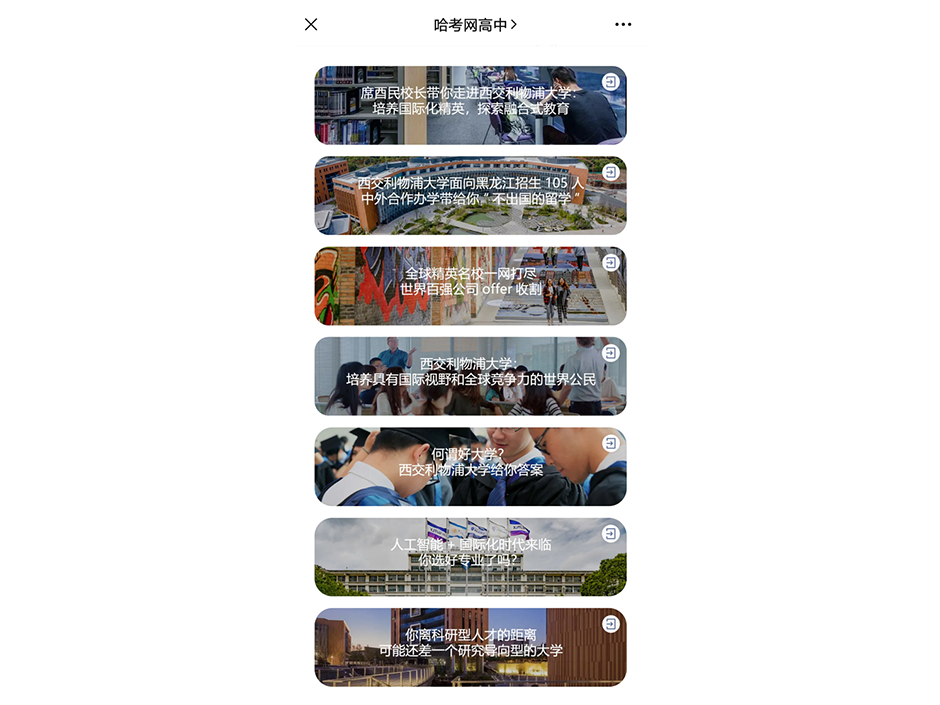
Task: View the 全球精英名校一网打尽 card
Action: 470,286
